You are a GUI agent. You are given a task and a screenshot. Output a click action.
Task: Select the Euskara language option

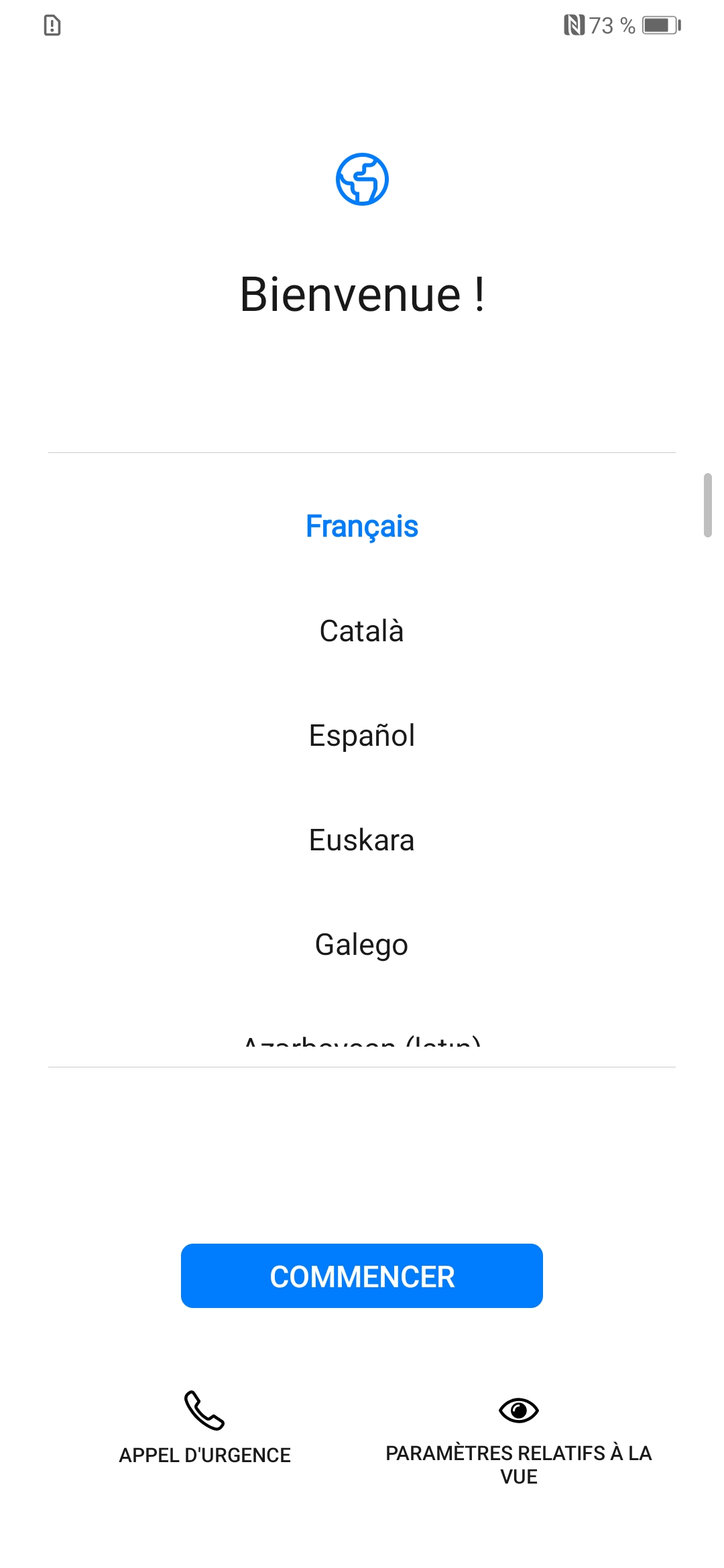pos(362,840)
